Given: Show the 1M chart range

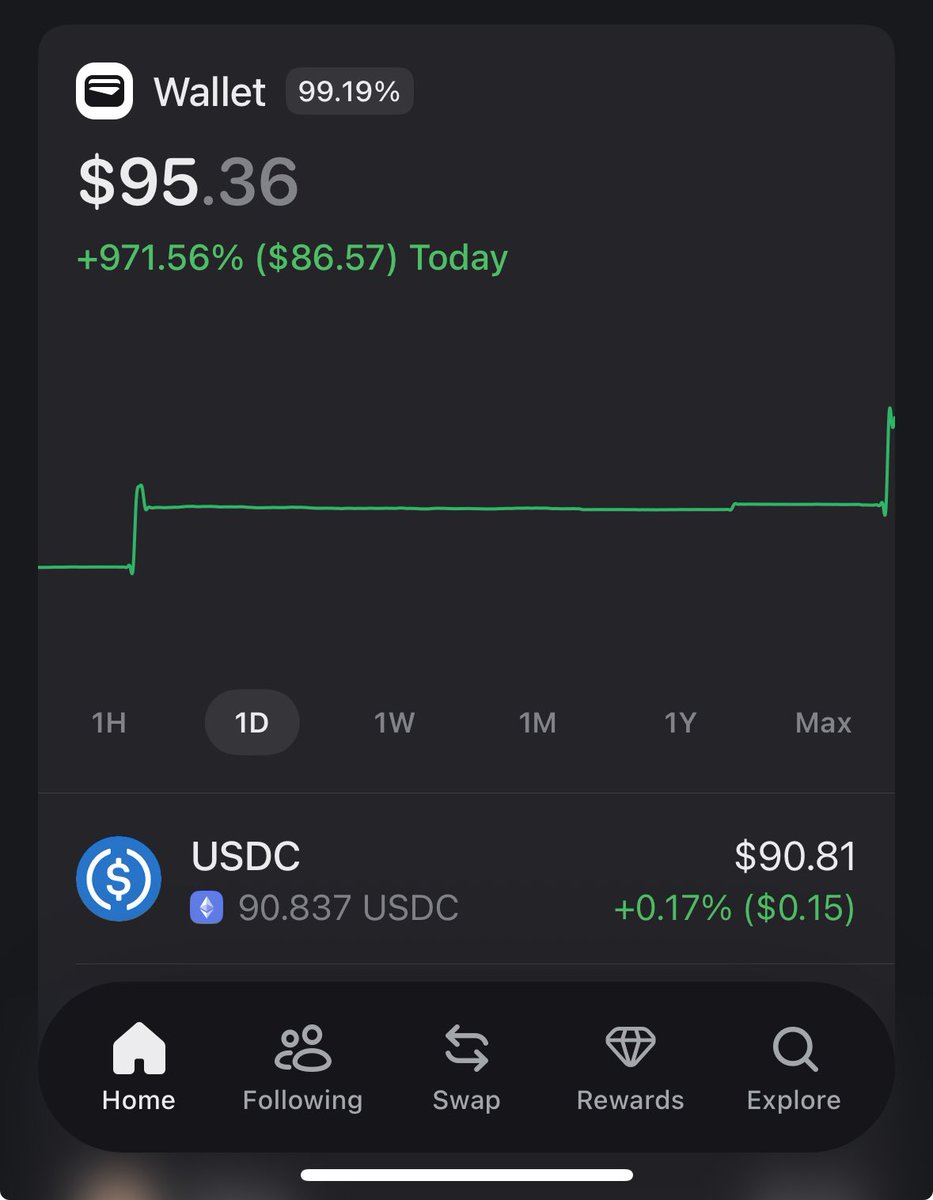Looking at the screenshot, I should coord(537,722).
